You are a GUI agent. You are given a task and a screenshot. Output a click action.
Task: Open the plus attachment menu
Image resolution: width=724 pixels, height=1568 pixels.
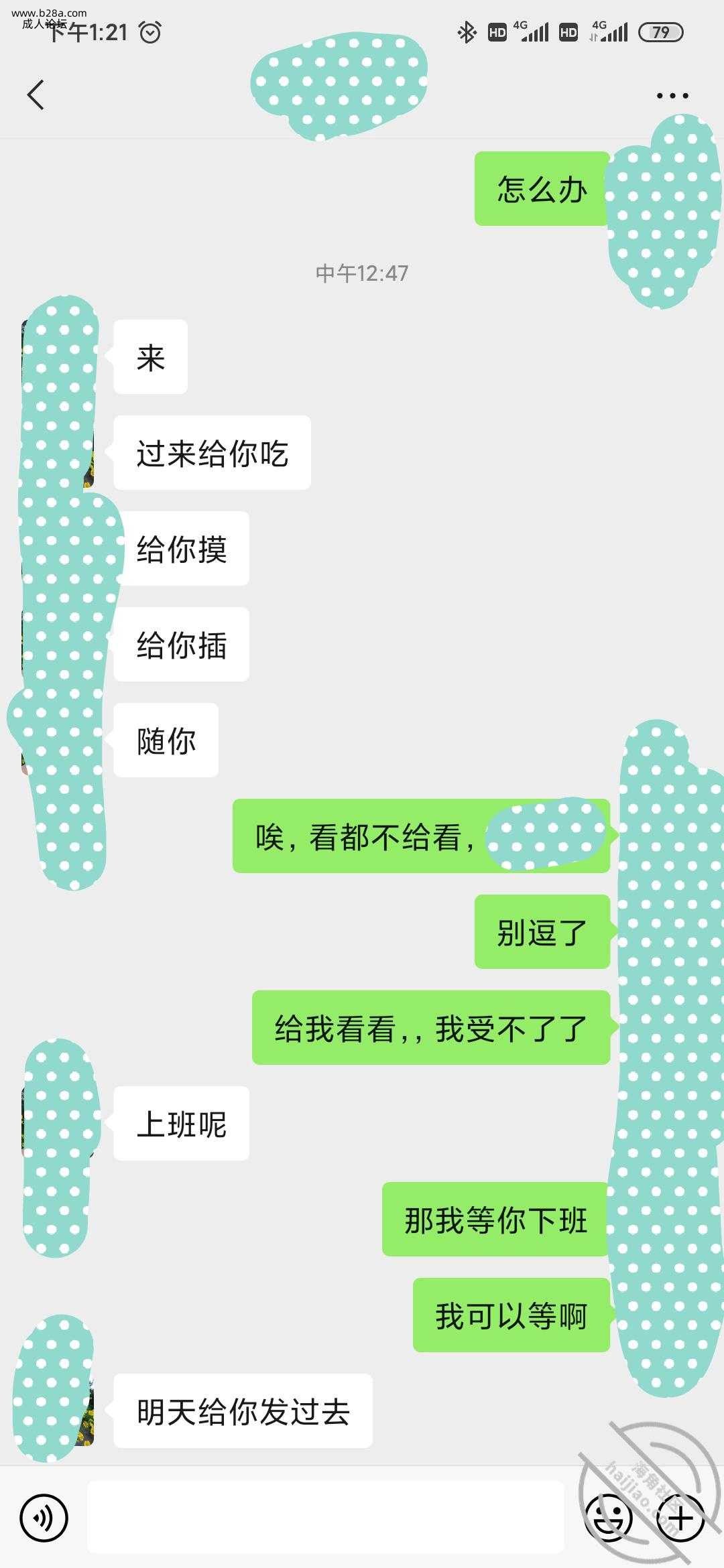tap(680, 1518)
